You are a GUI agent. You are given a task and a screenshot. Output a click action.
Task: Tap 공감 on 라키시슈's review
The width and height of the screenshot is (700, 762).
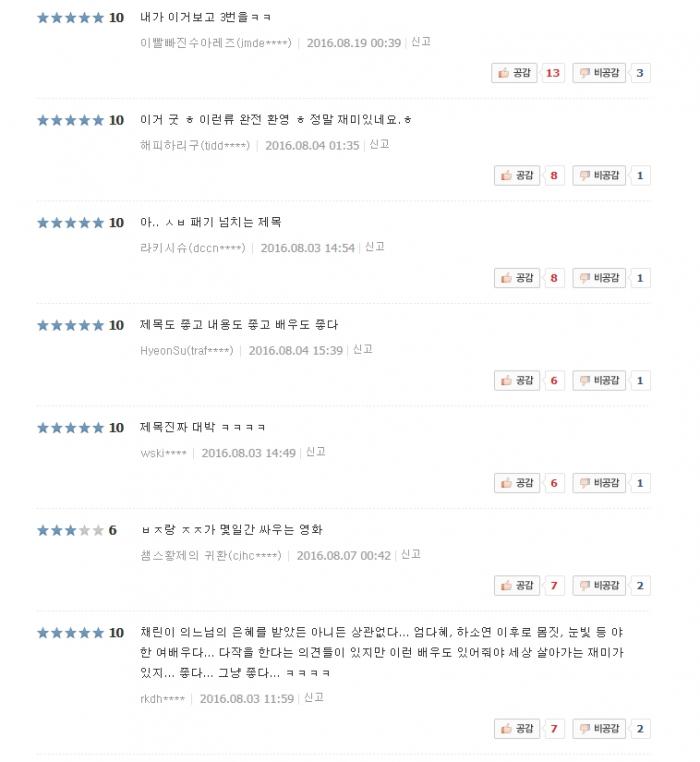pyautogui.click(x=516, y=278)
